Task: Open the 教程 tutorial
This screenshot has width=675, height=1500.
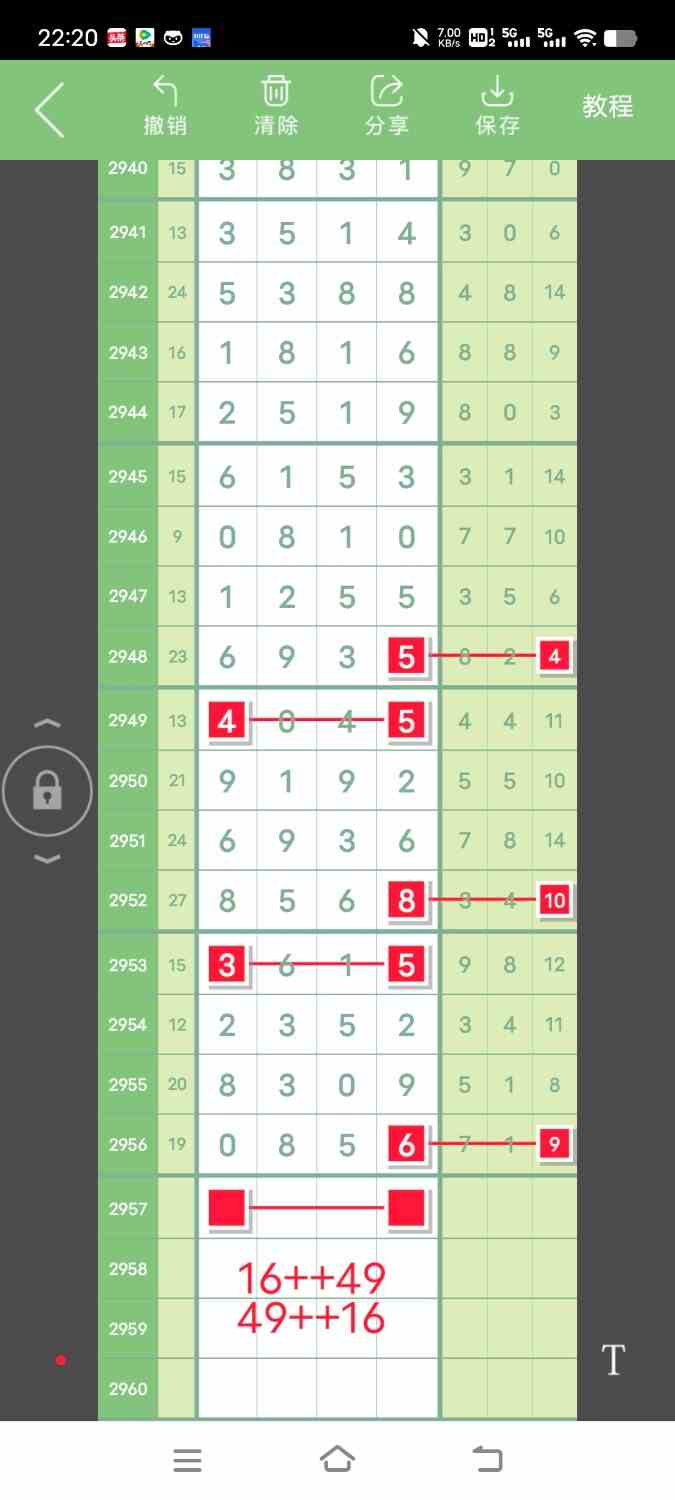Action: click(608, 106)
